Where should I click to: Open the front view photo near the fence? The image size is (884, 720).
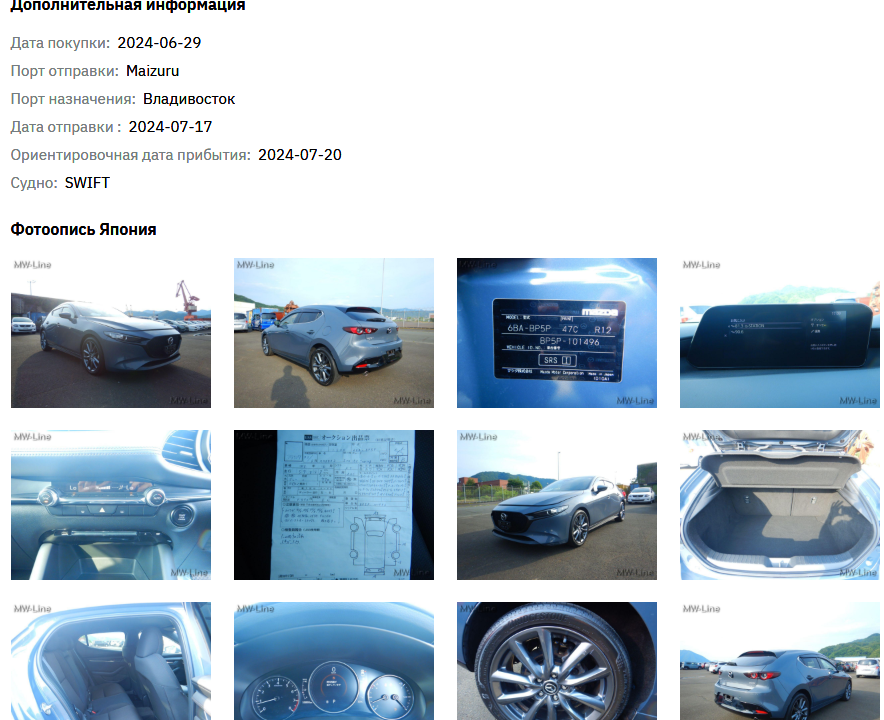click(x=556, y=505)
